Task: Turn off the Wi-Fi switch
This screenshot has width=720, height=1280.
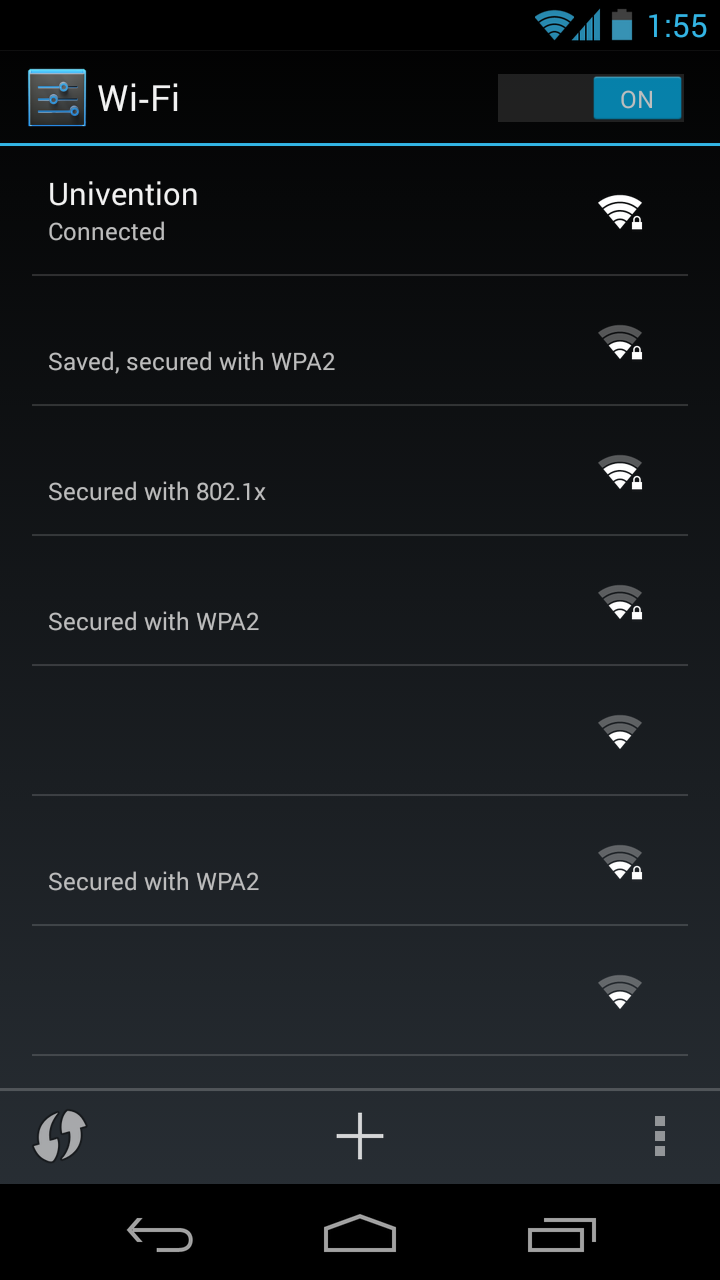Action: 590,99
